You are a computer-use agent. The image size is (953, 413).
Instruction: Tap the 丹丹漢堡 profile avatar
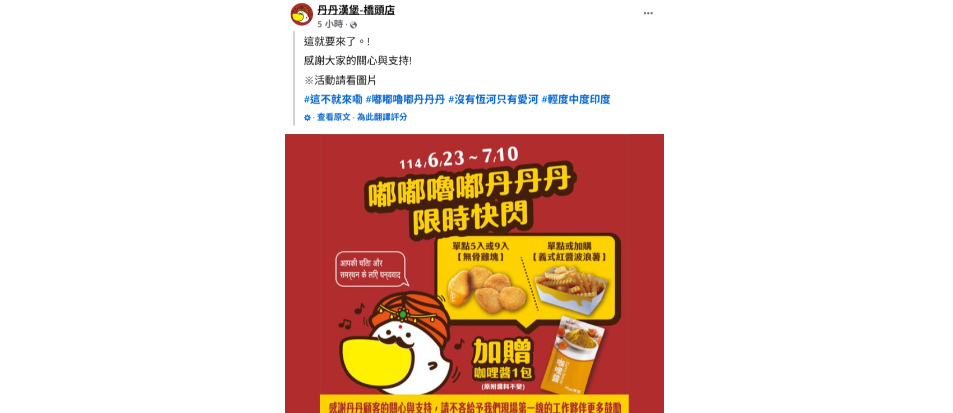click(x=301, y=14)
